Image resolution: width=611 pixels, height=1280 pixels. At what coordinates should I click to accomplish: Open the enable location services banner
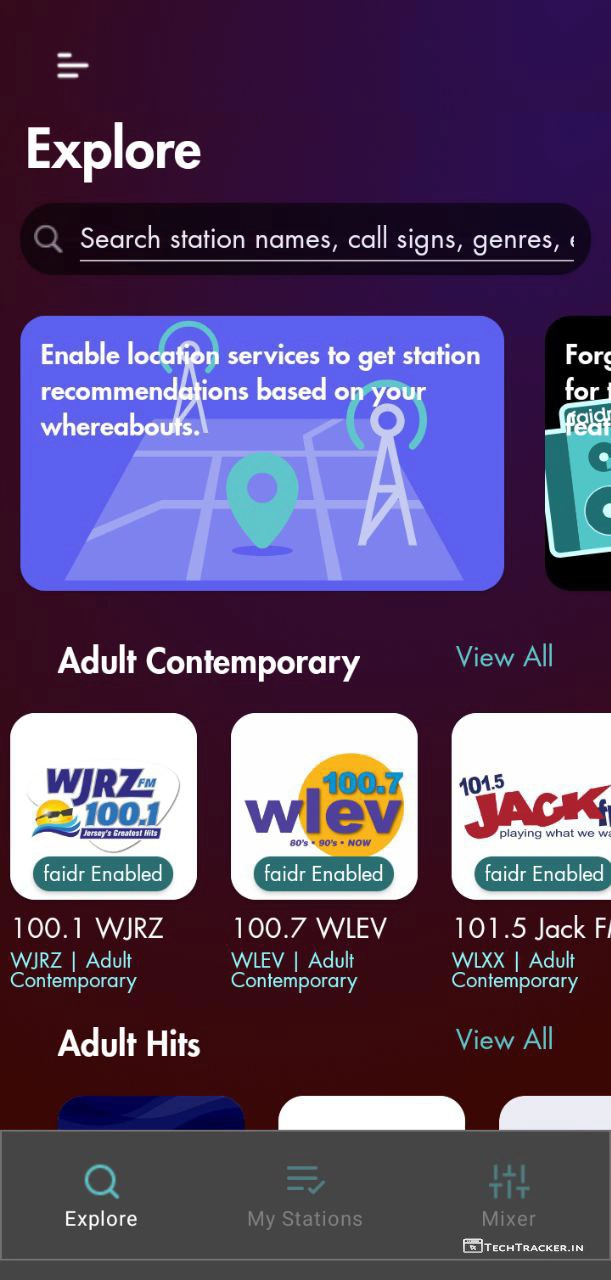pyautogui.click(x=262, y=453)
